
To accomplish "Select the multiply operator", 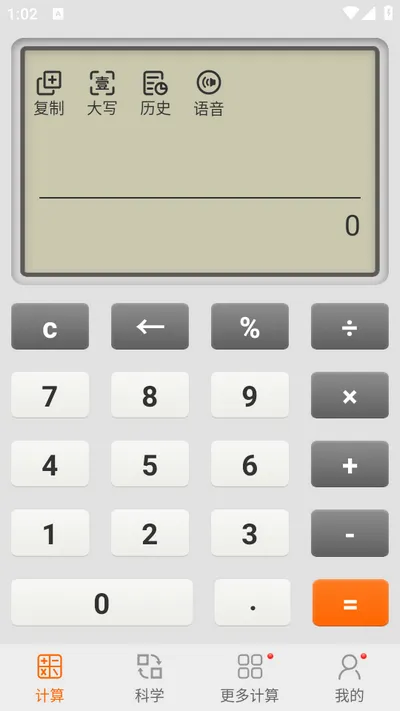I will click(350, 395).
